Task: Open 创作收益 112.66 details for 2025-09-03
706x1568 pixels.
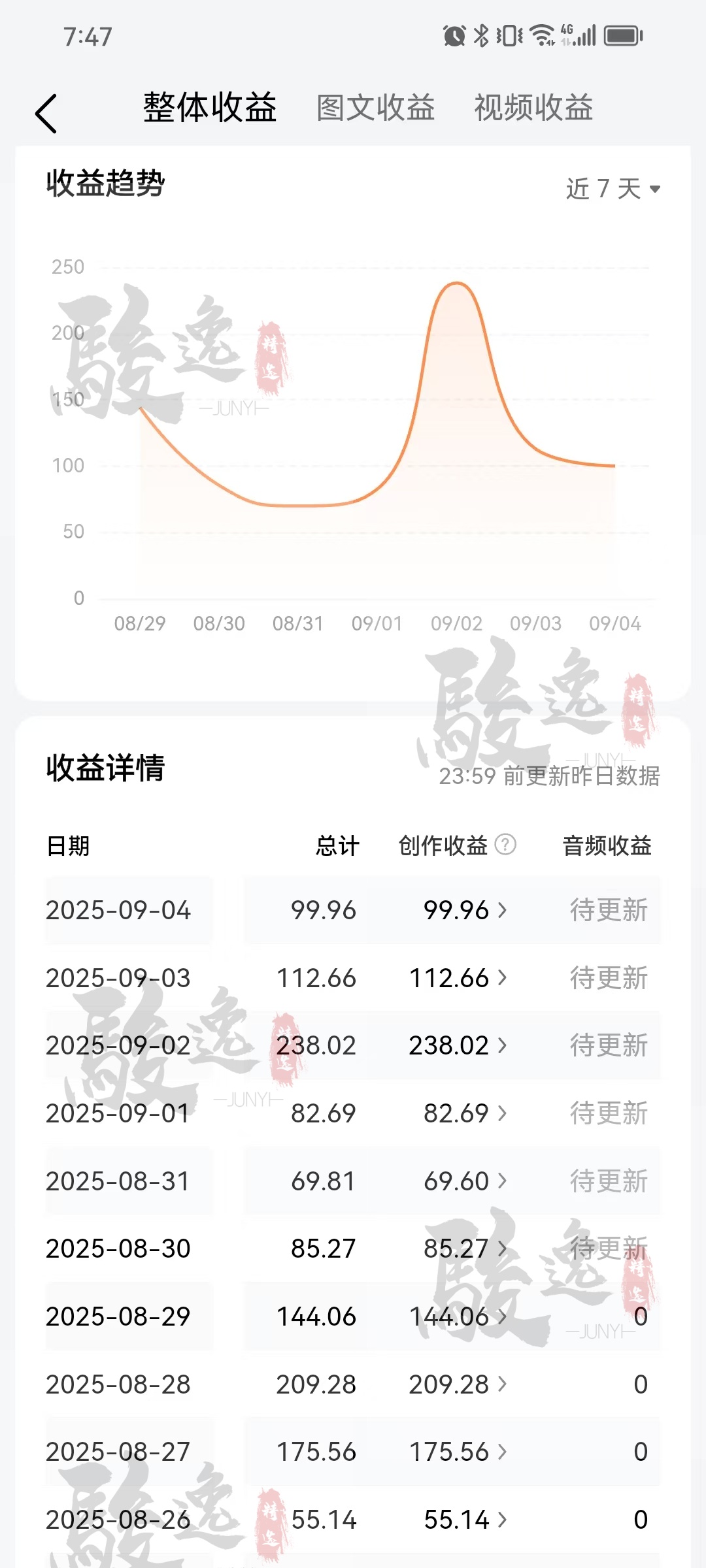Action: 458,978
